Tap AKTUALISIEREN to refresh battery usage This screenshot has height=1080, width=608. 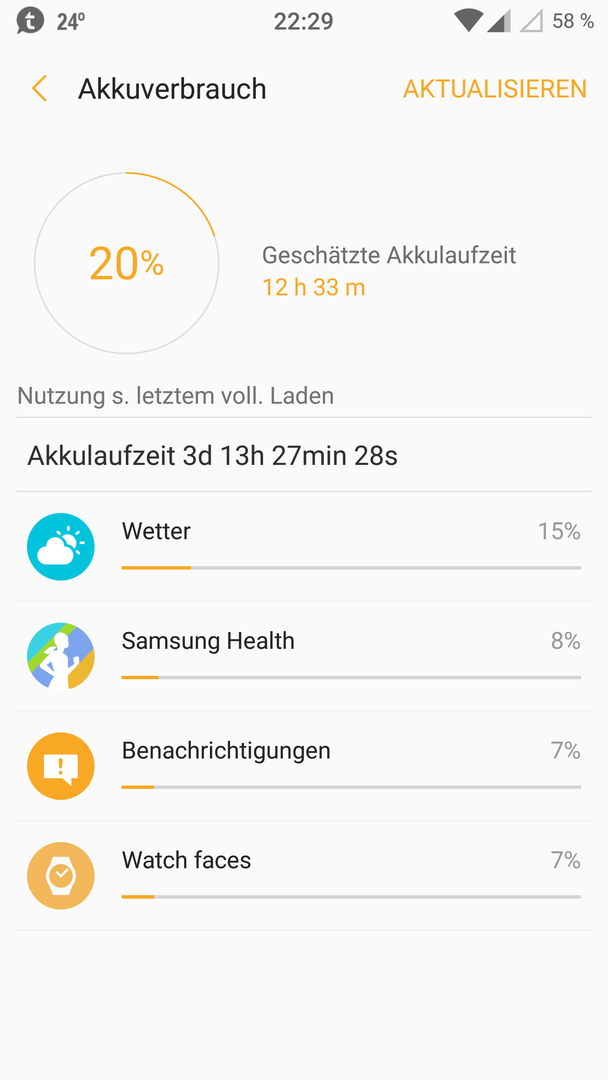(x=494, y=89)
